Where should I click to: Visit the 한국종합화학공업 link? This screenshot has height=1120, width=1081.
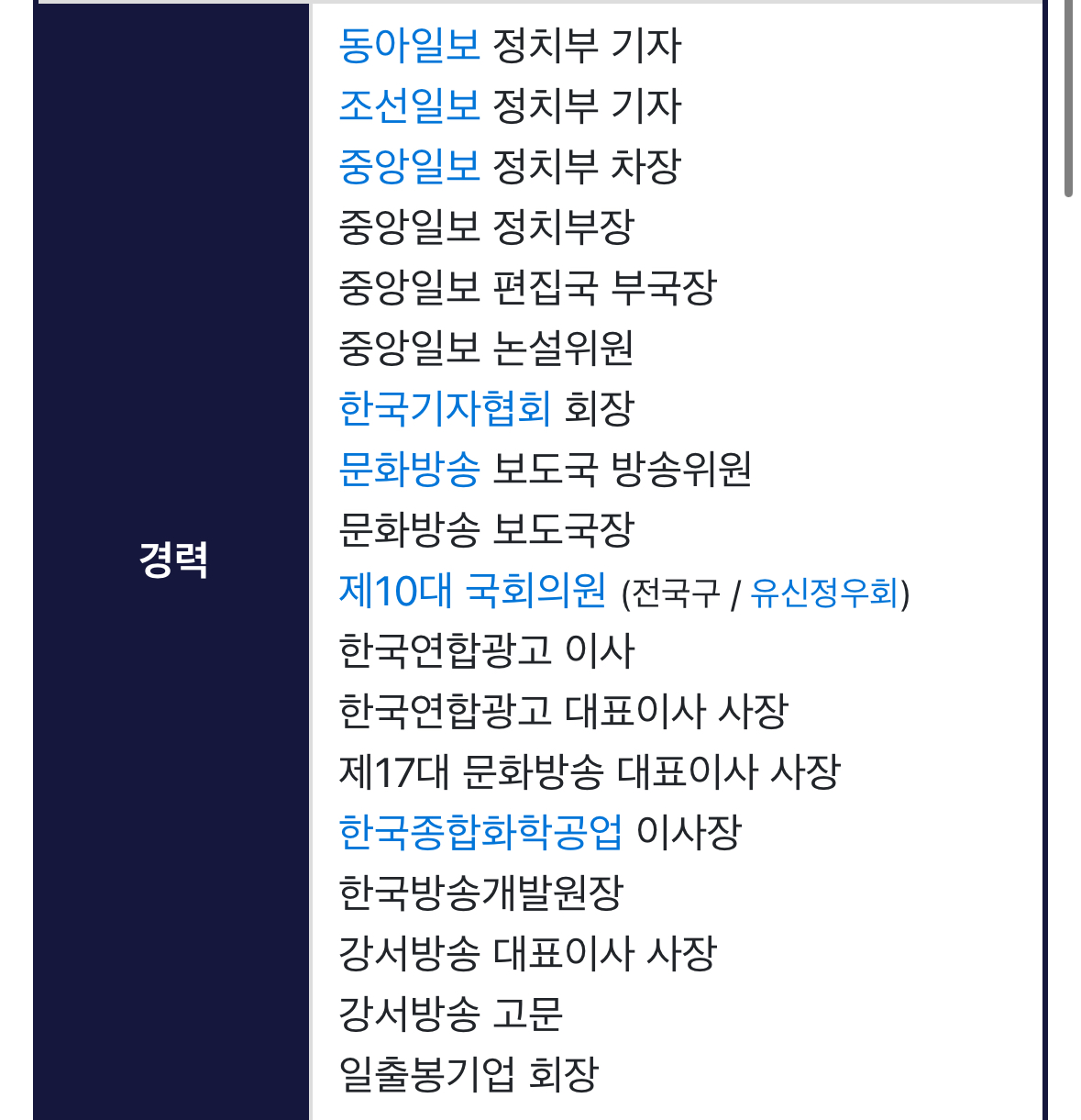480,833
